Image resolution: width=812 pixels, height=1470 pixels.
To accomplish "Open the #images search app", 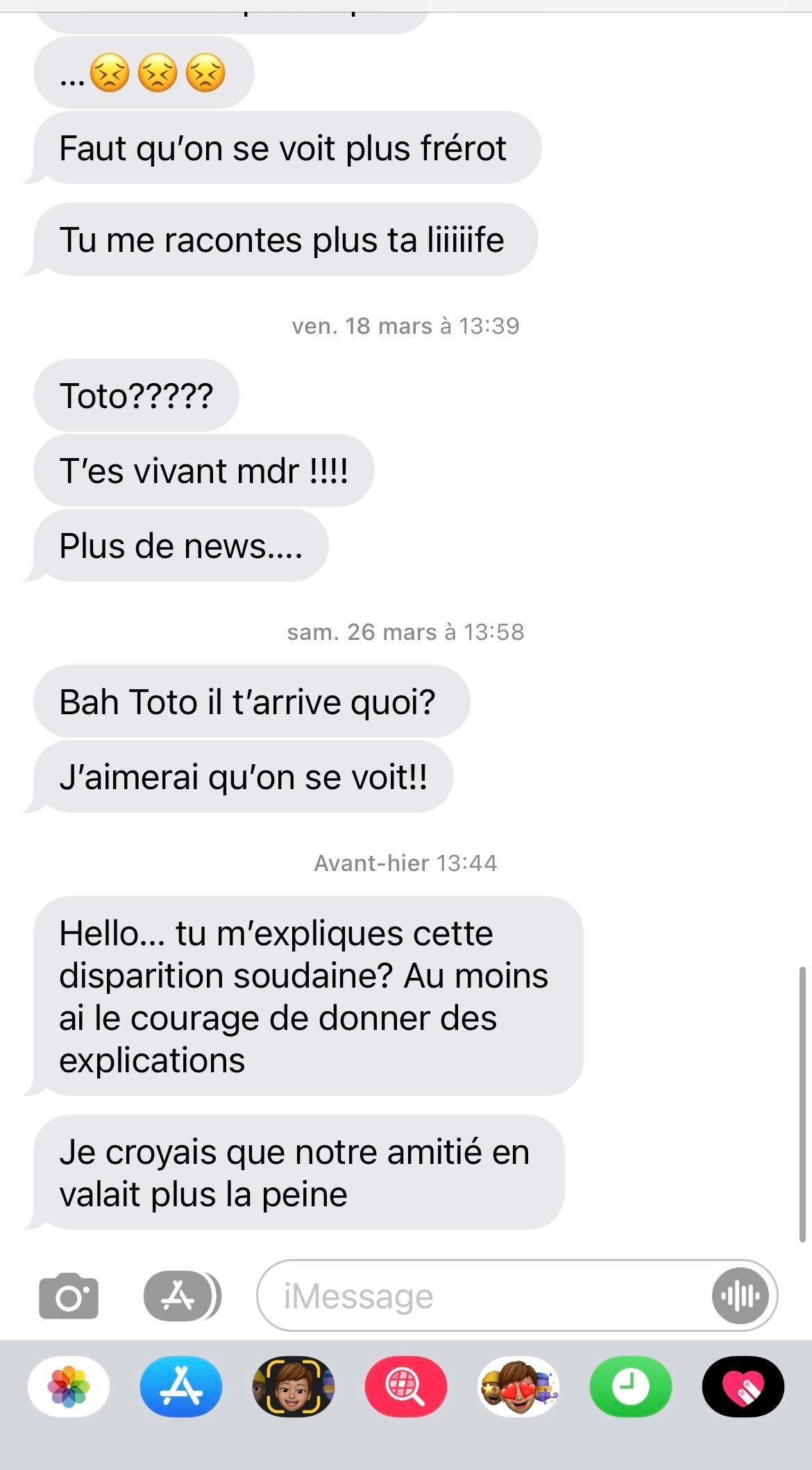I will pyautogui.click(x=406, y=1387).
